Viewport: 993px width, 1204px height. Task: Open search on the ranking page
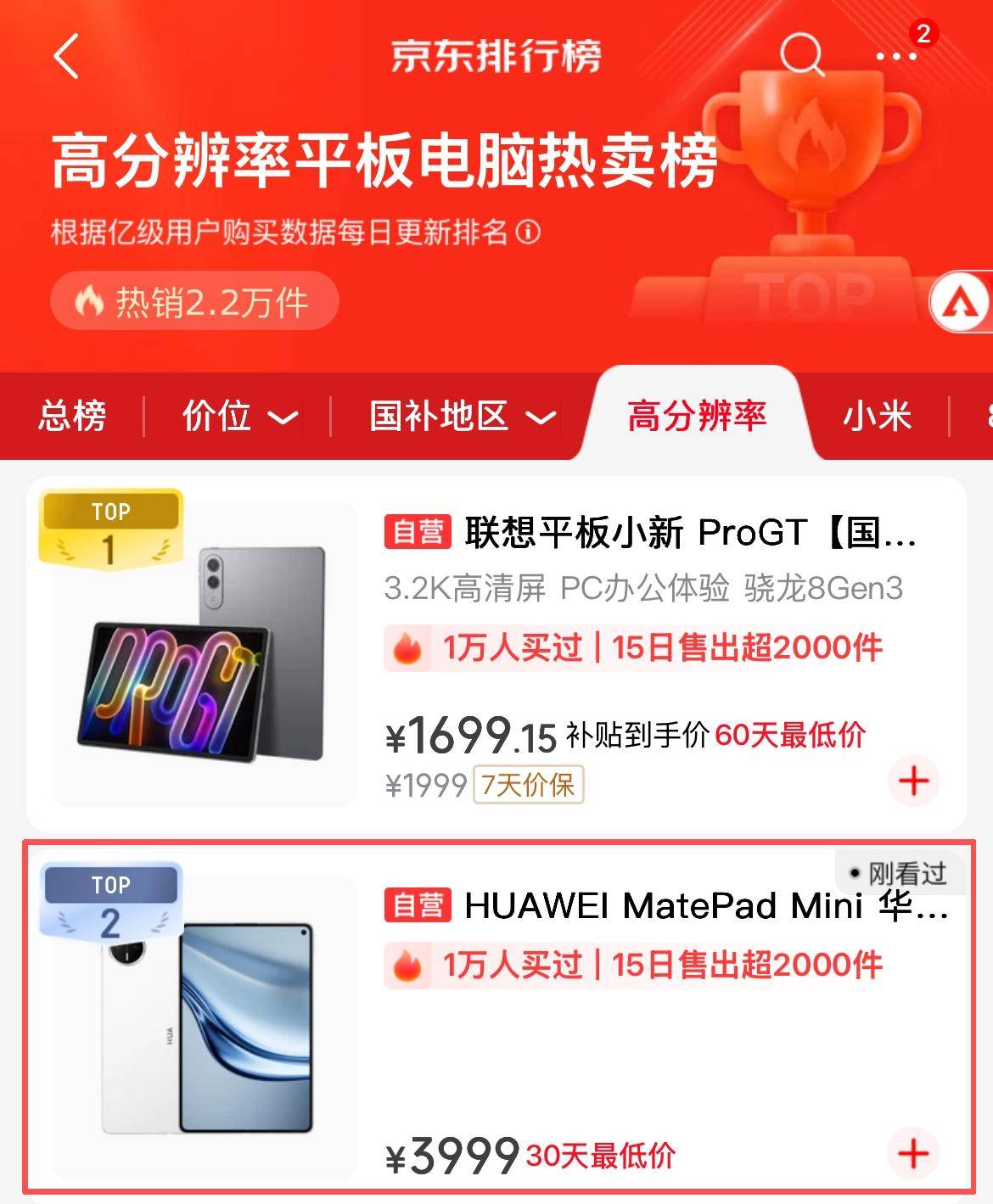point(801,56)
